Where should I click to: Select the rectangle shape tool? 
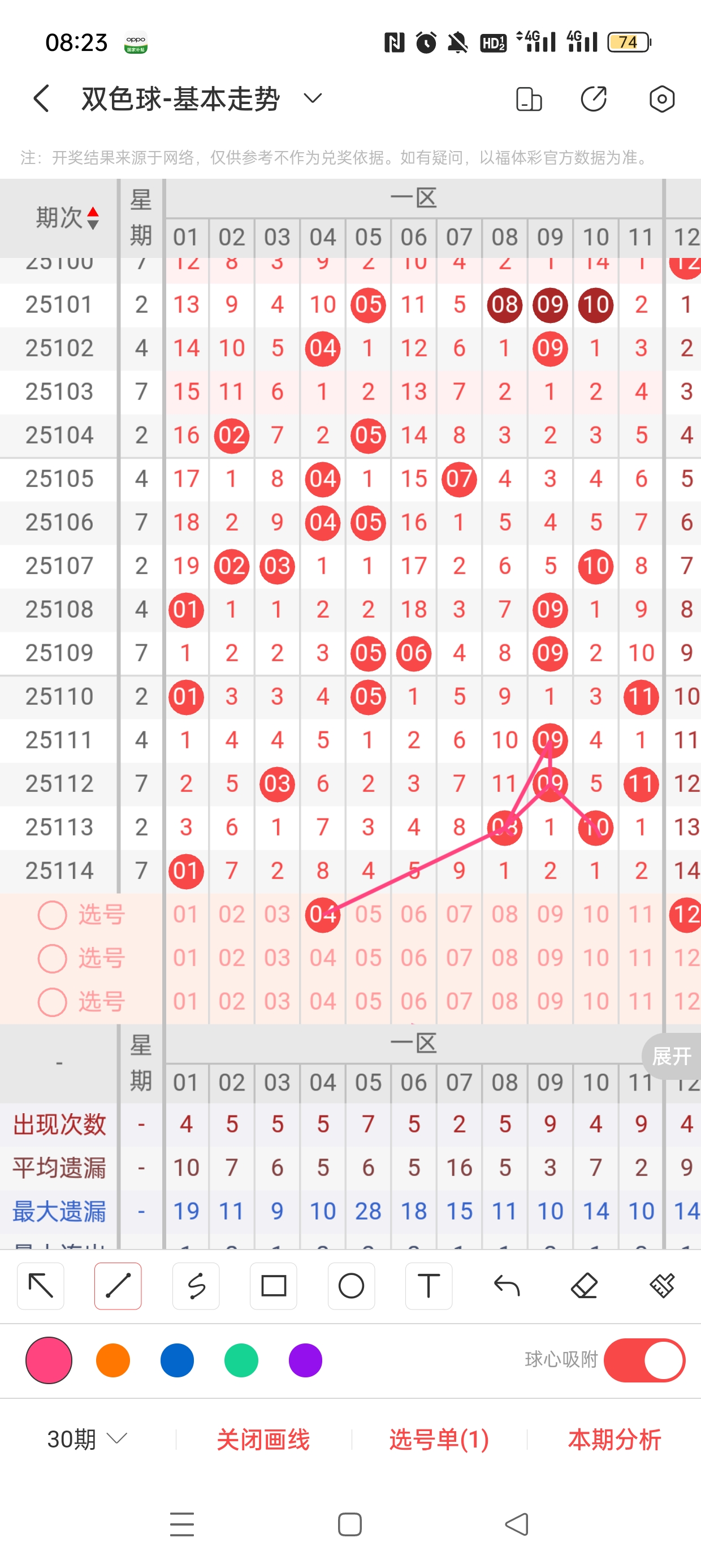click(x=273, y=1286)
